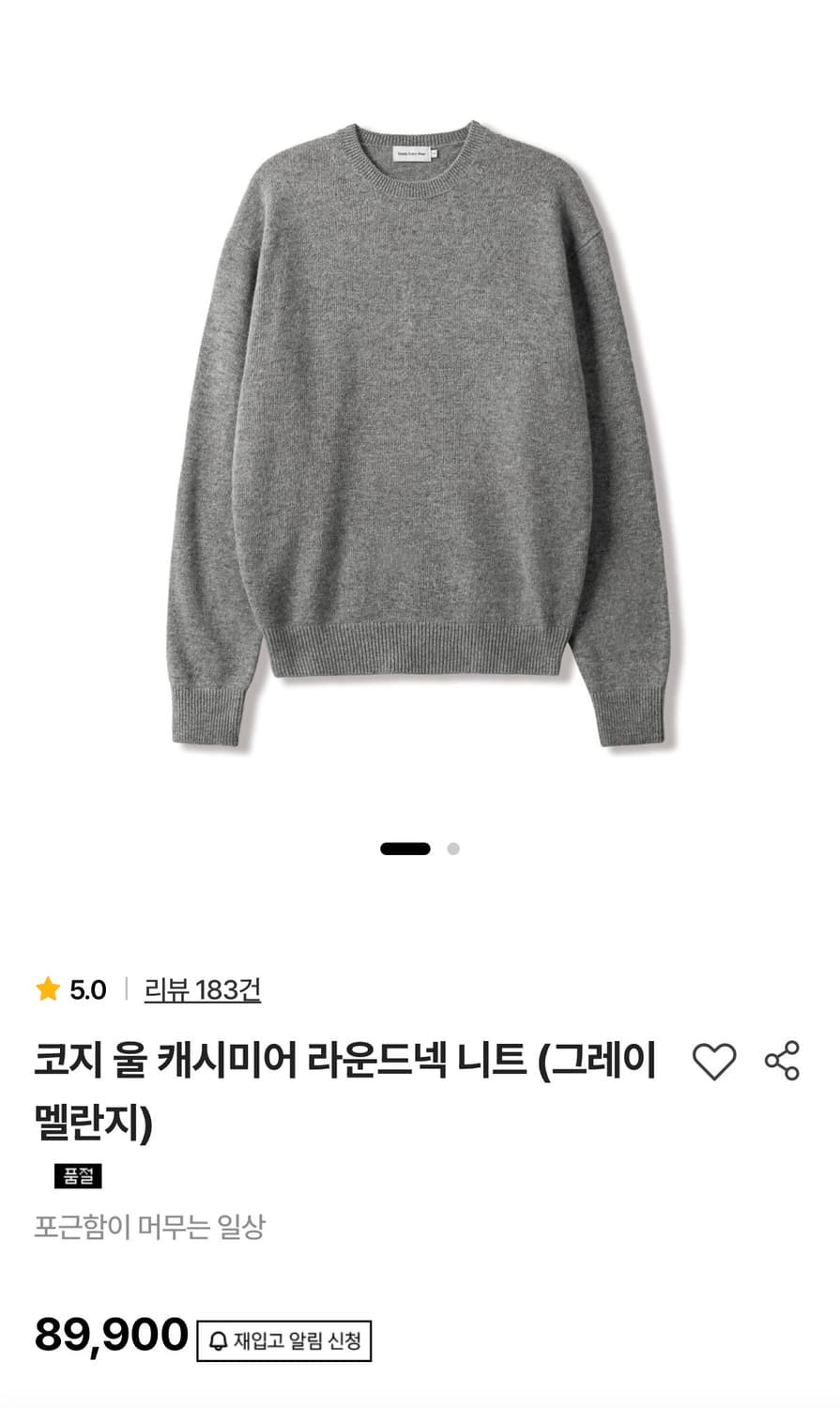The image size is (840, 1408).
Task: Switch to the next image via the inactive dot
Action: pos(454,850)
